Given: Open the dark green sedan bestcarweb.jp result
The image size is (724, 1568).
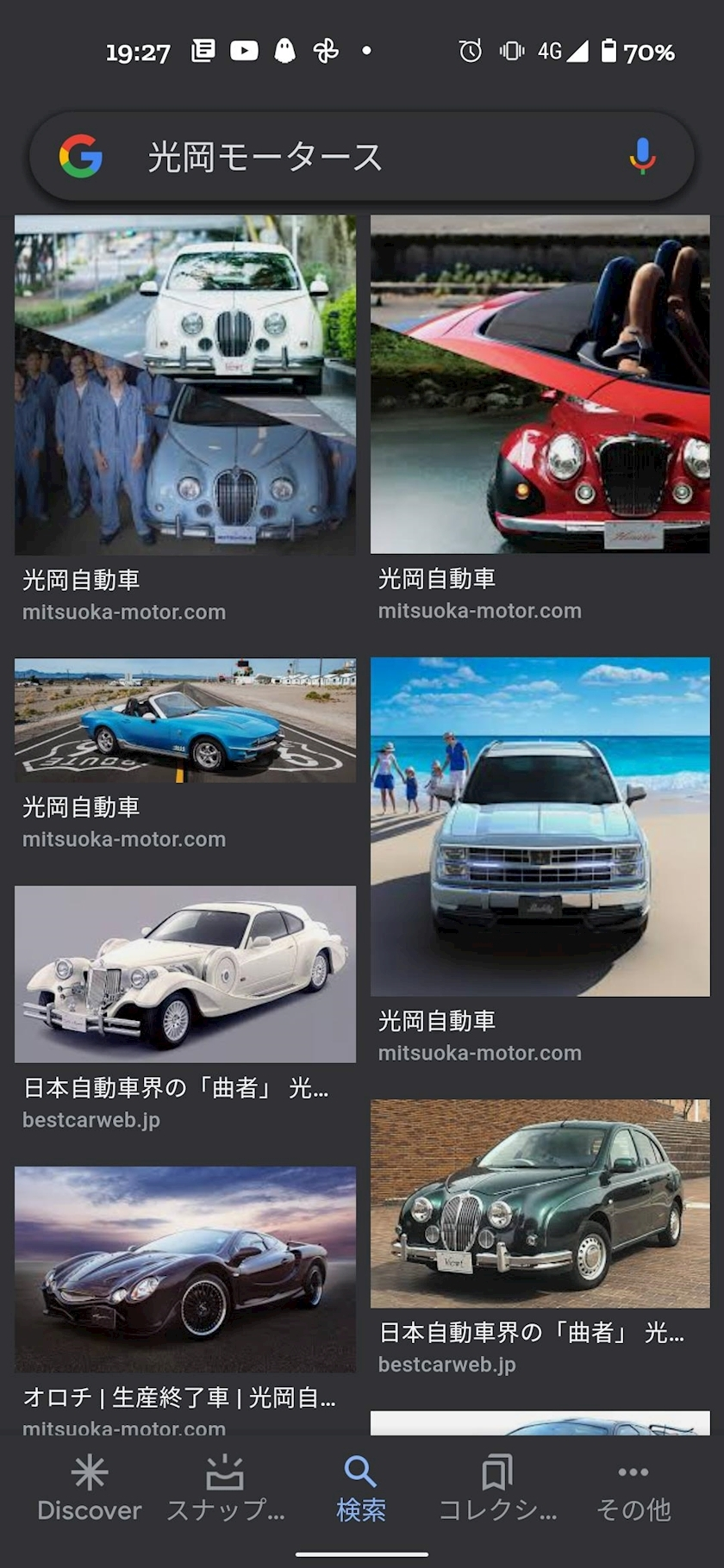Looking at the screenshot, I should (x=540, y=1203).
